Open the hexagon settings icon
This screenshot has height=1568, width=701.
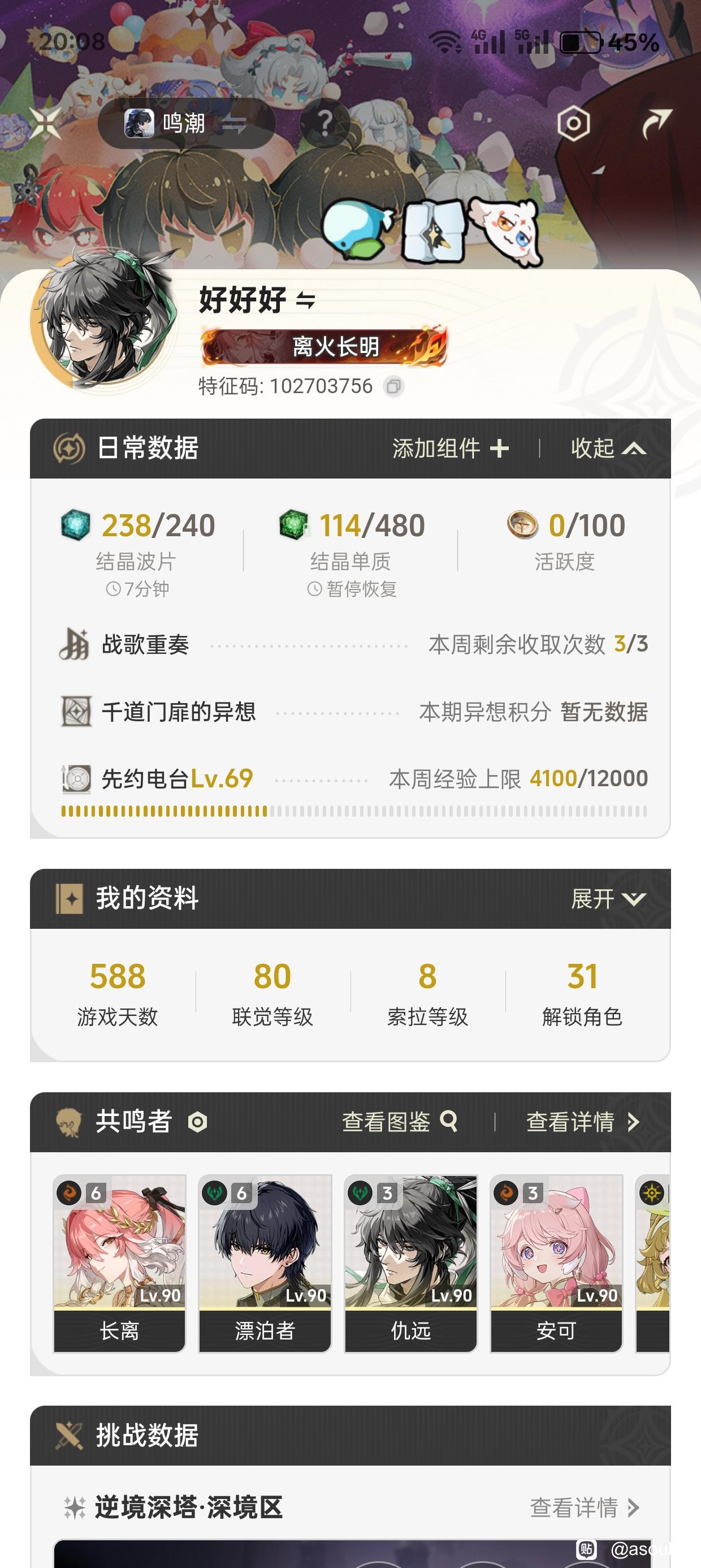[573, 124]
